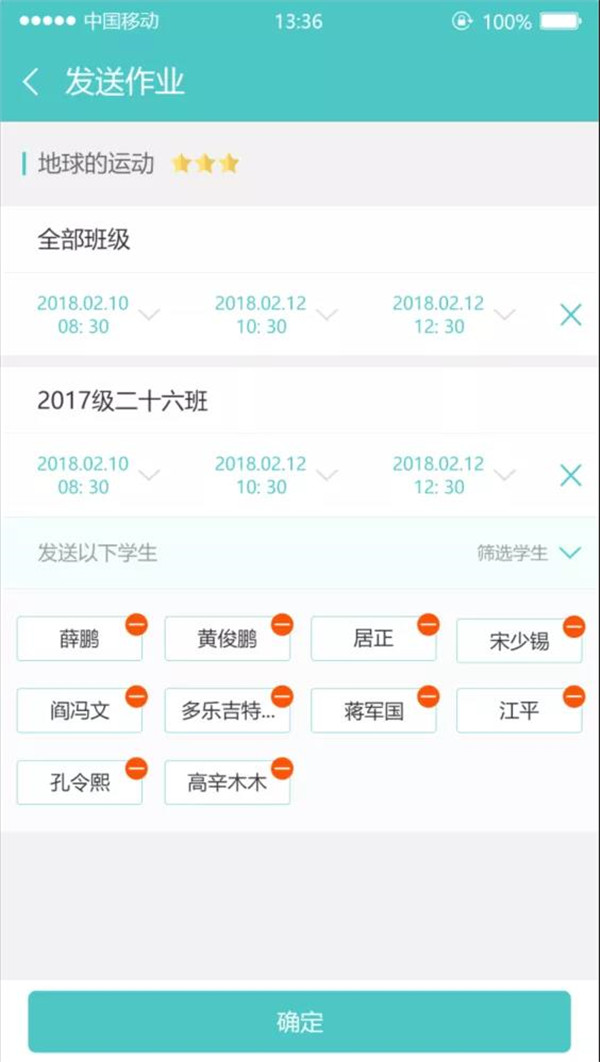Remove student 黄俊鹏
This screenshot has height=1062, width=600.
283,625
